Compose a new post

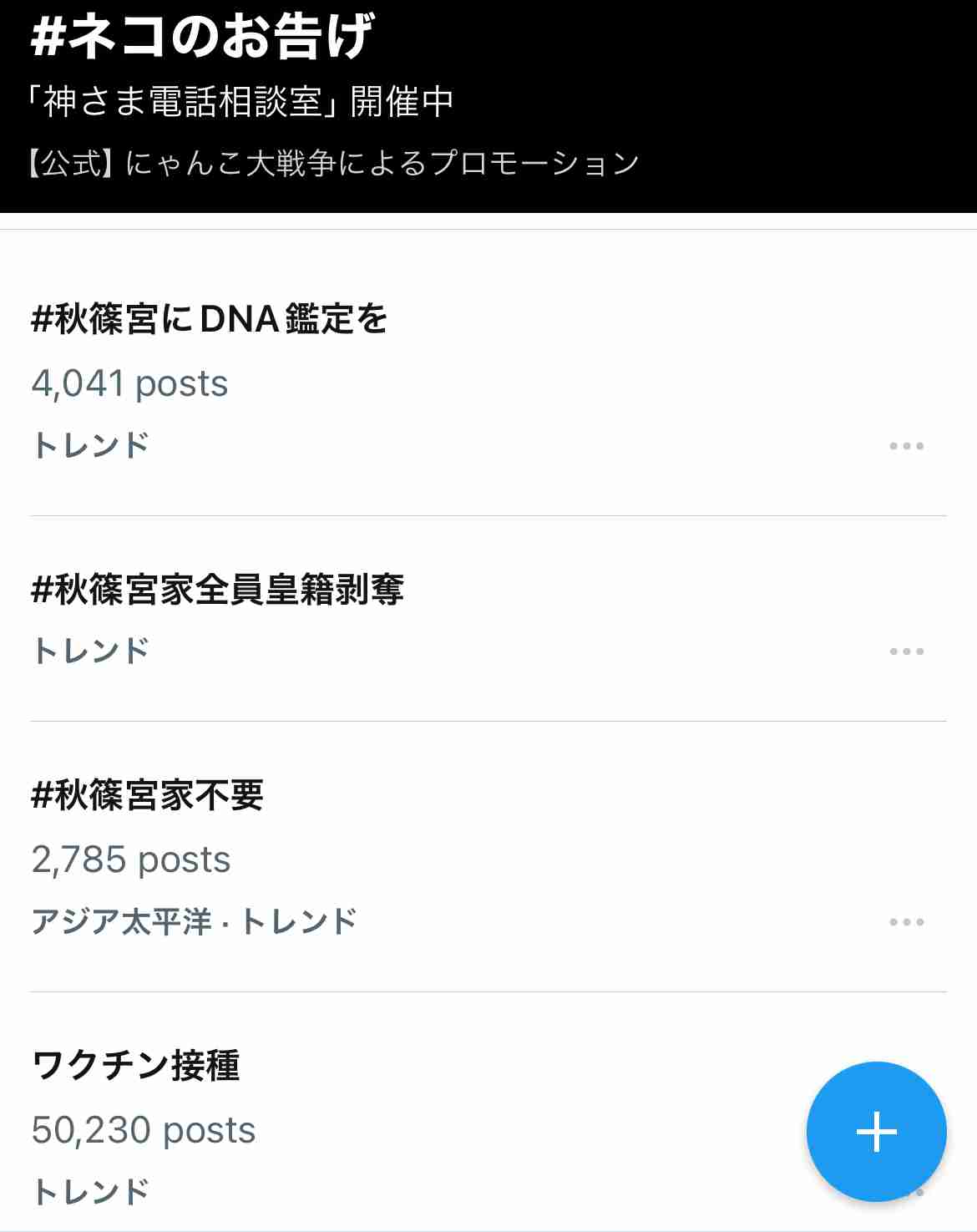[876, 1132]
